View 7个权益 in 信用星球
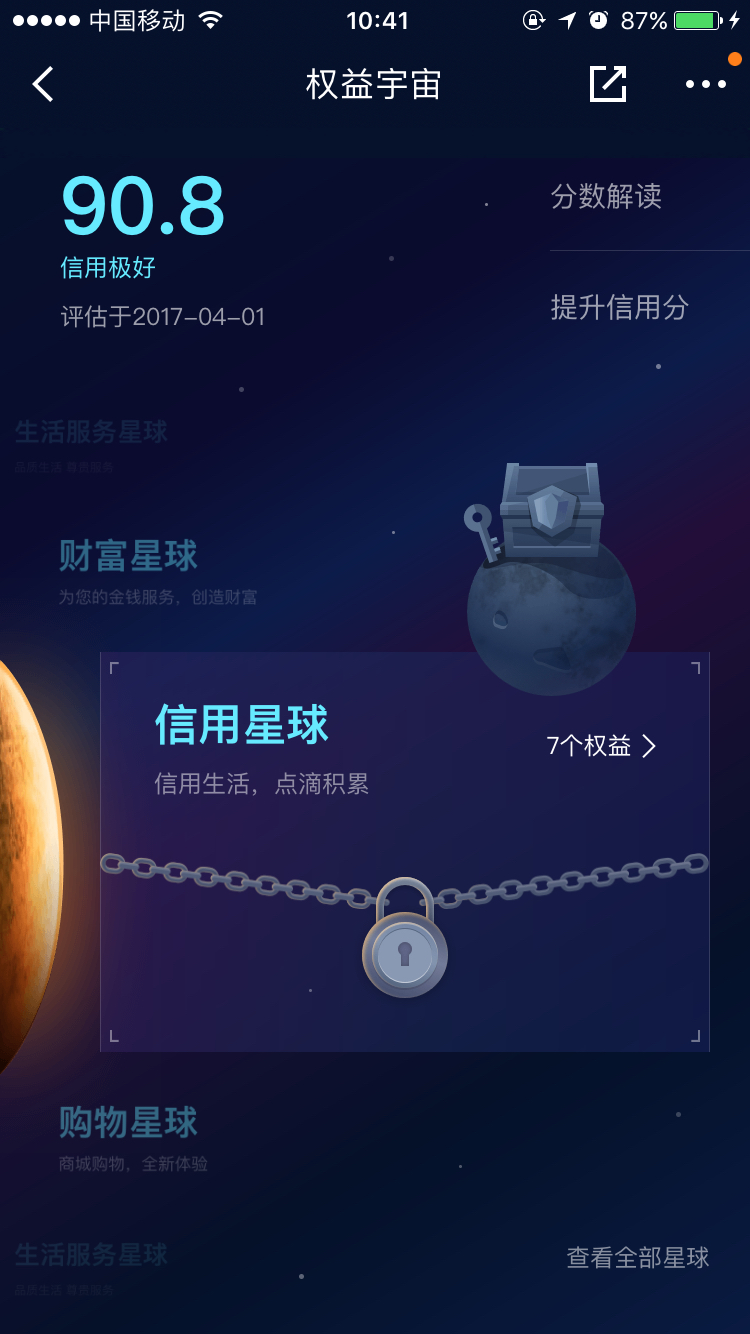 coord(602,746)
